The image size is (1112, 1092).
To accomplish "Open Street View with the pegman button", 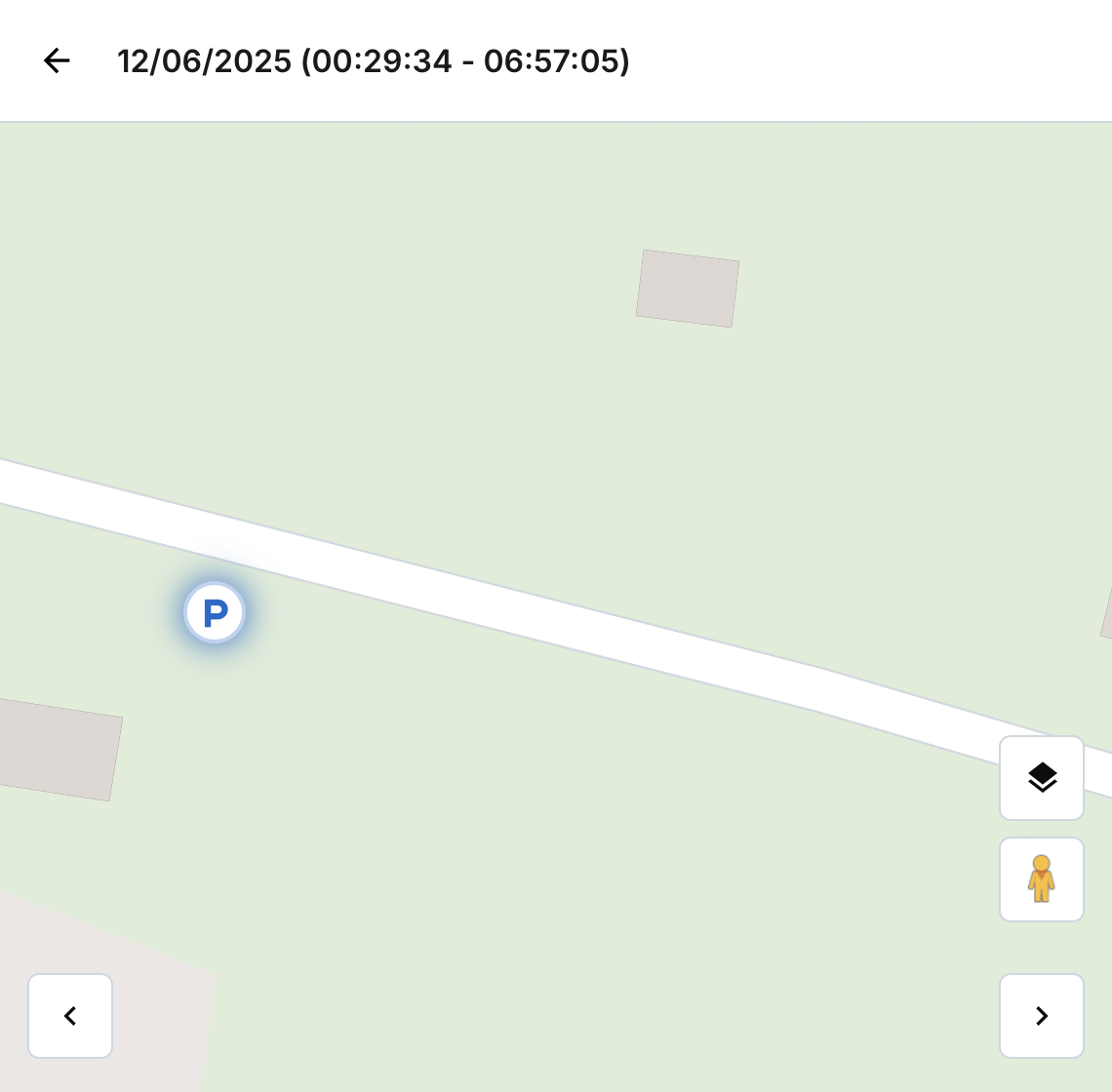I will (x=1042, y=879).
